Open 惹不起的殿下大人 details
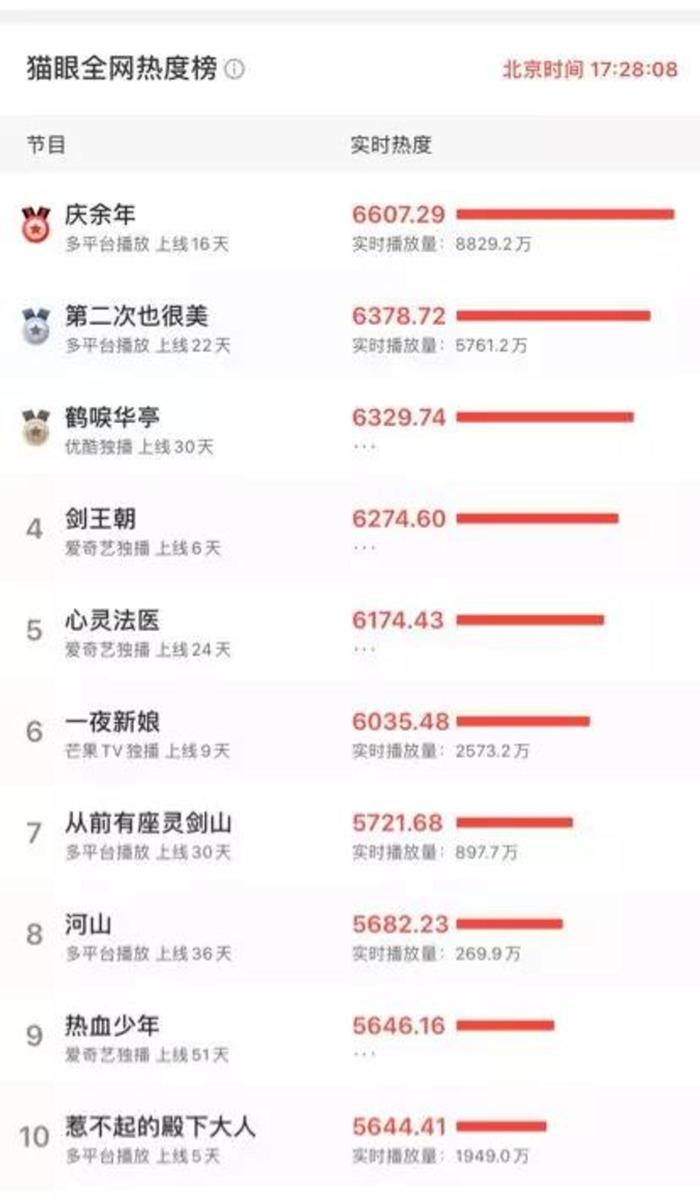 click(350, 1140)
